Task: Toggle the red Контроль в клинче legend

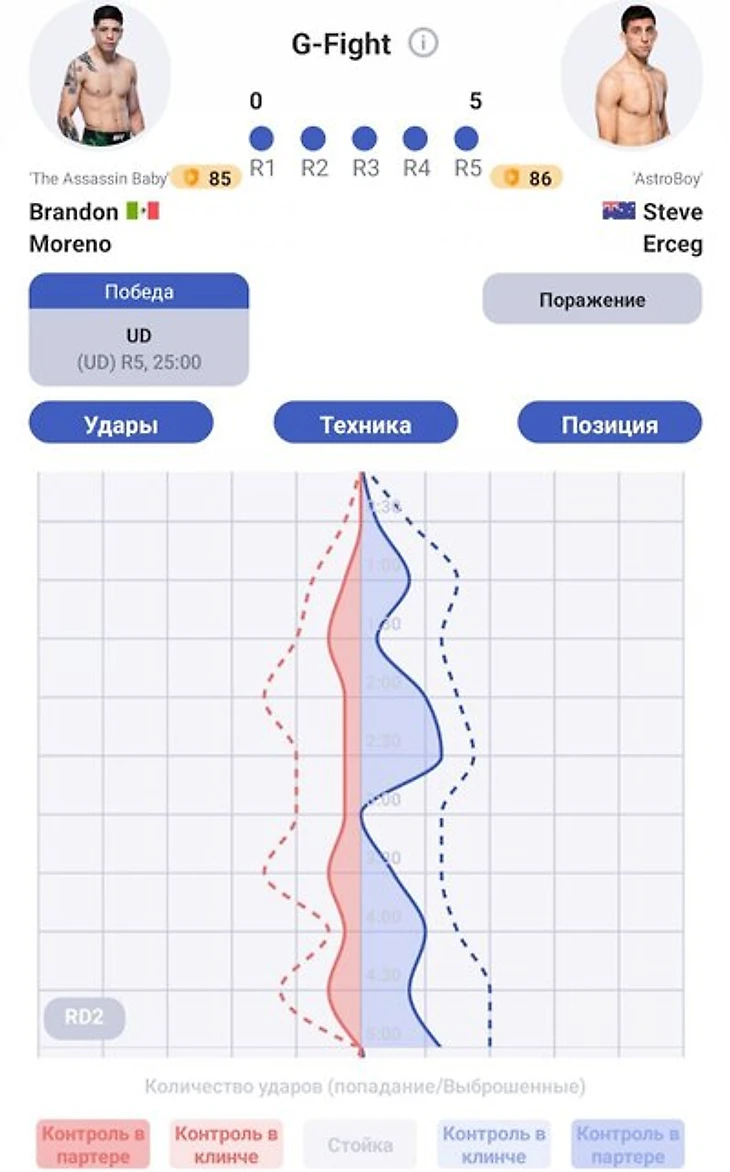Action: coord(226,1144)
